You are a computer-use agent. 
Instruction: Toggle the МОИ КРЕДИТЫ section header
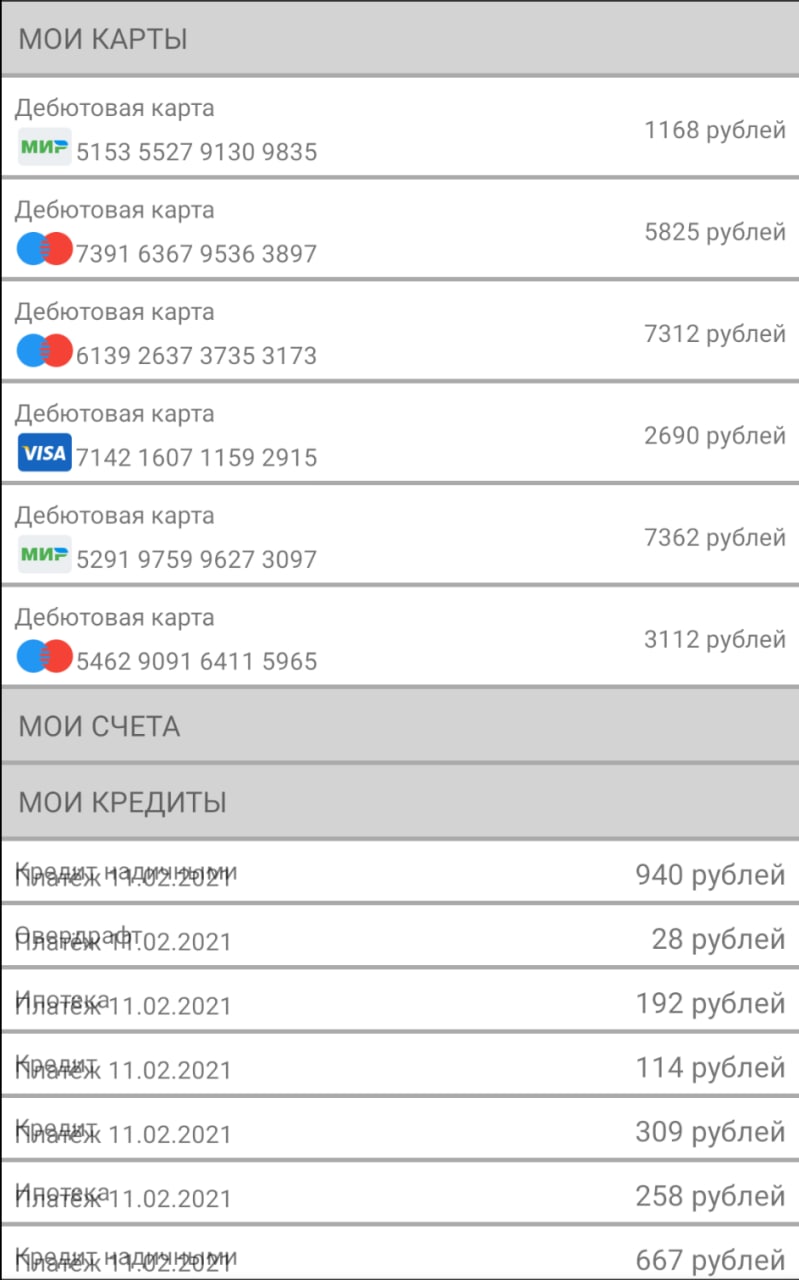399,802
